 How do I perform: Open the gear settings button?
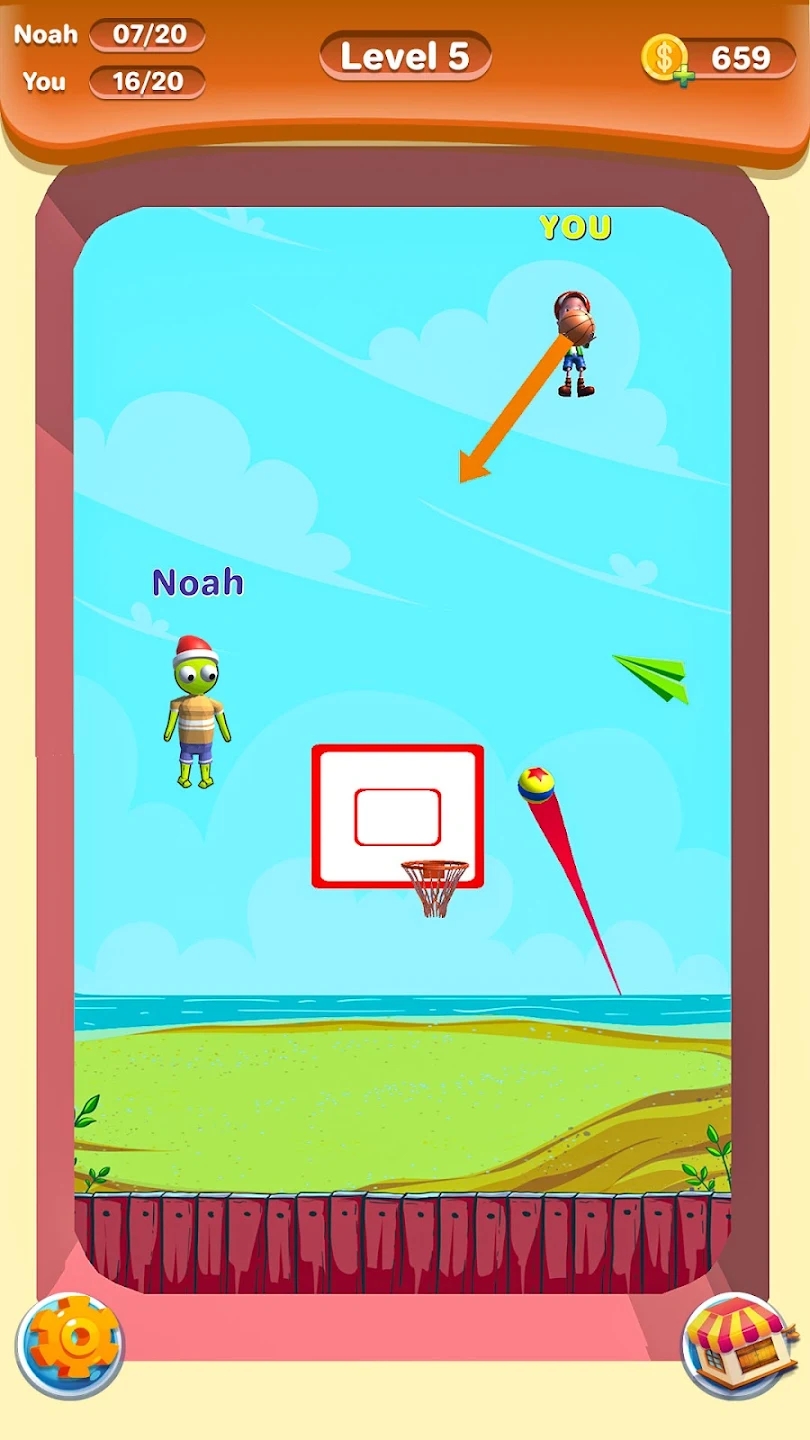coord(70,1344)
